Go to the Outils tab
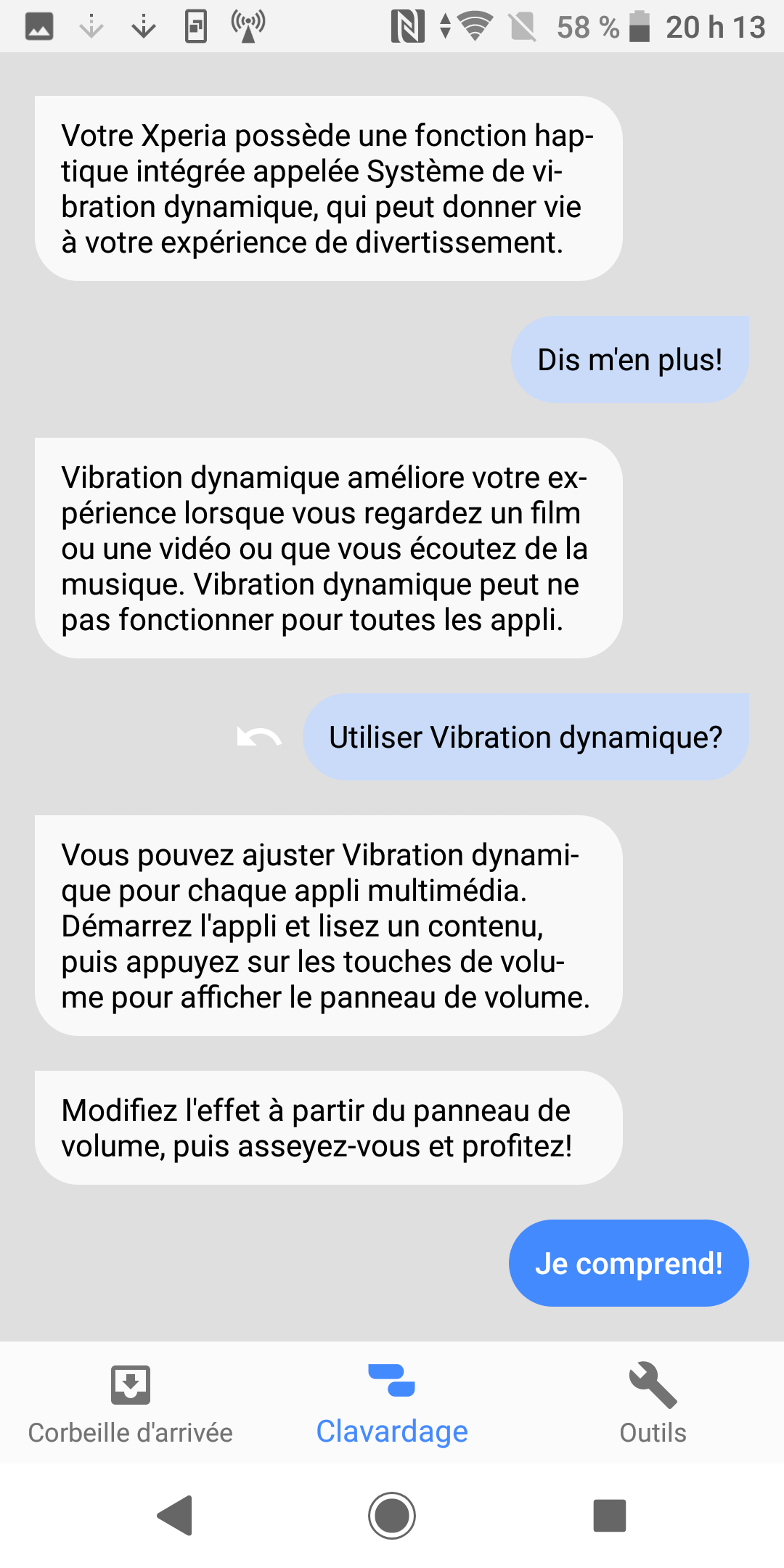This screenshot has height=1568, width=784. tap(653, 1404)
